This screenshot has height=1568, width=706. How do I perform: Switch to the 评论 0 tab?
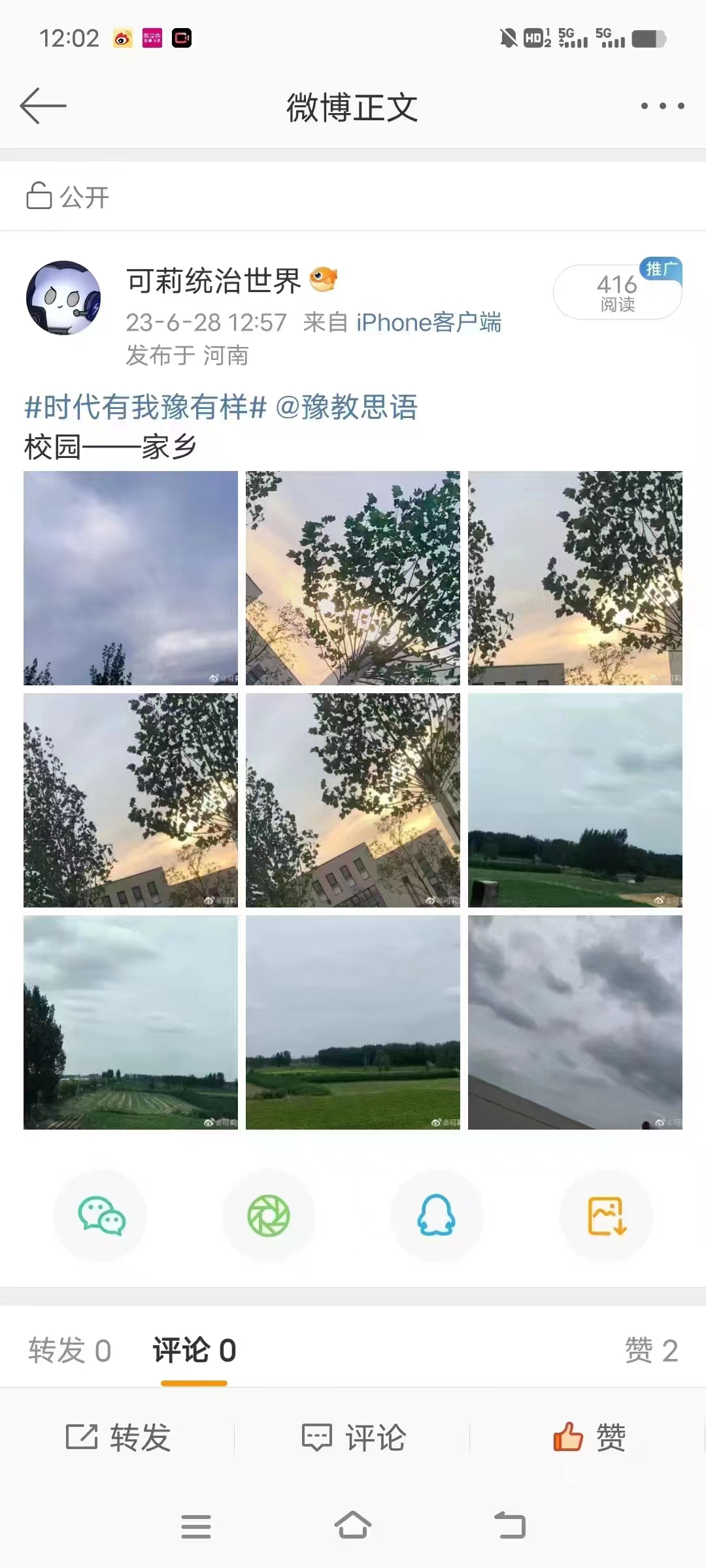point(194,1350)
